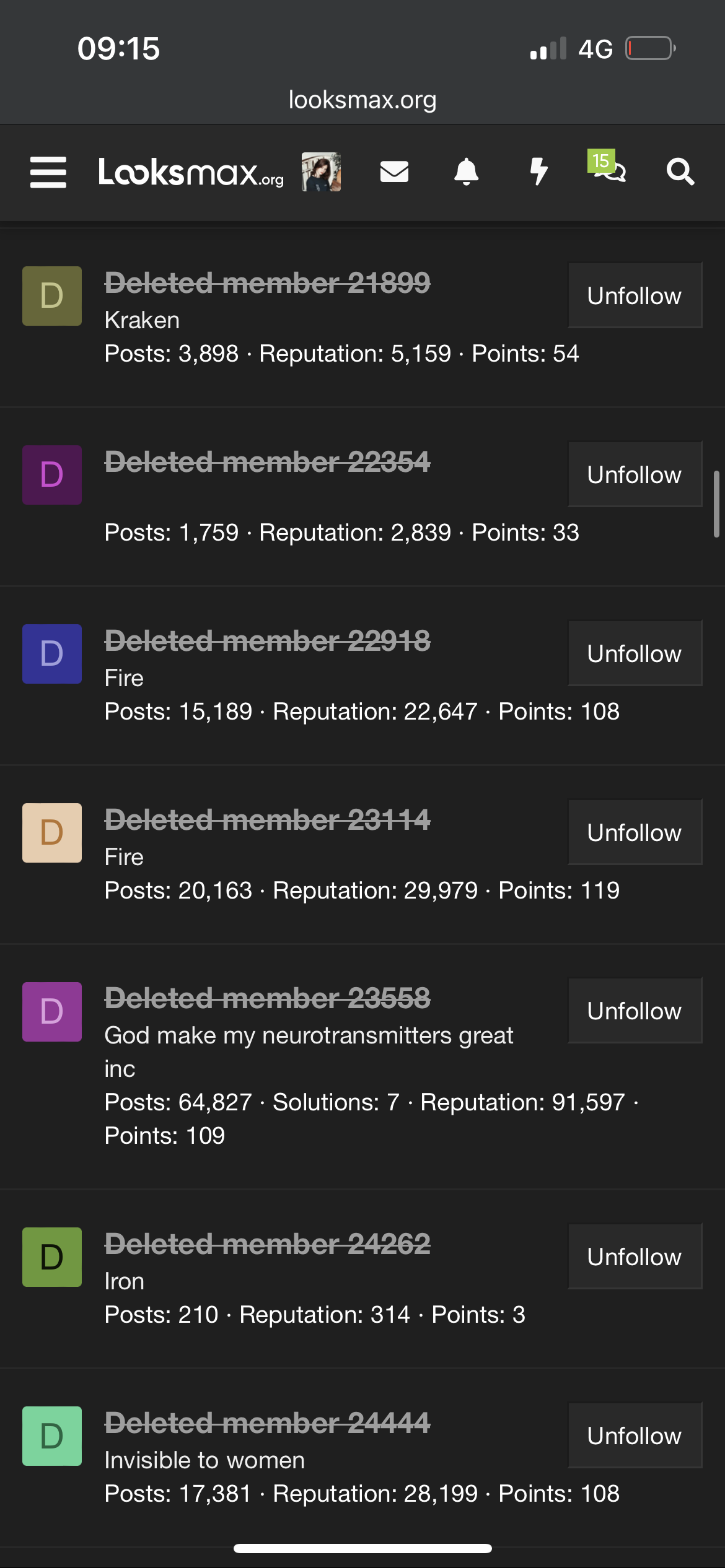Image resolution: width=725 pixels, height=1568 pixels.
Task: Unfollow Deleted member 23114
Action: click(635, 832)
